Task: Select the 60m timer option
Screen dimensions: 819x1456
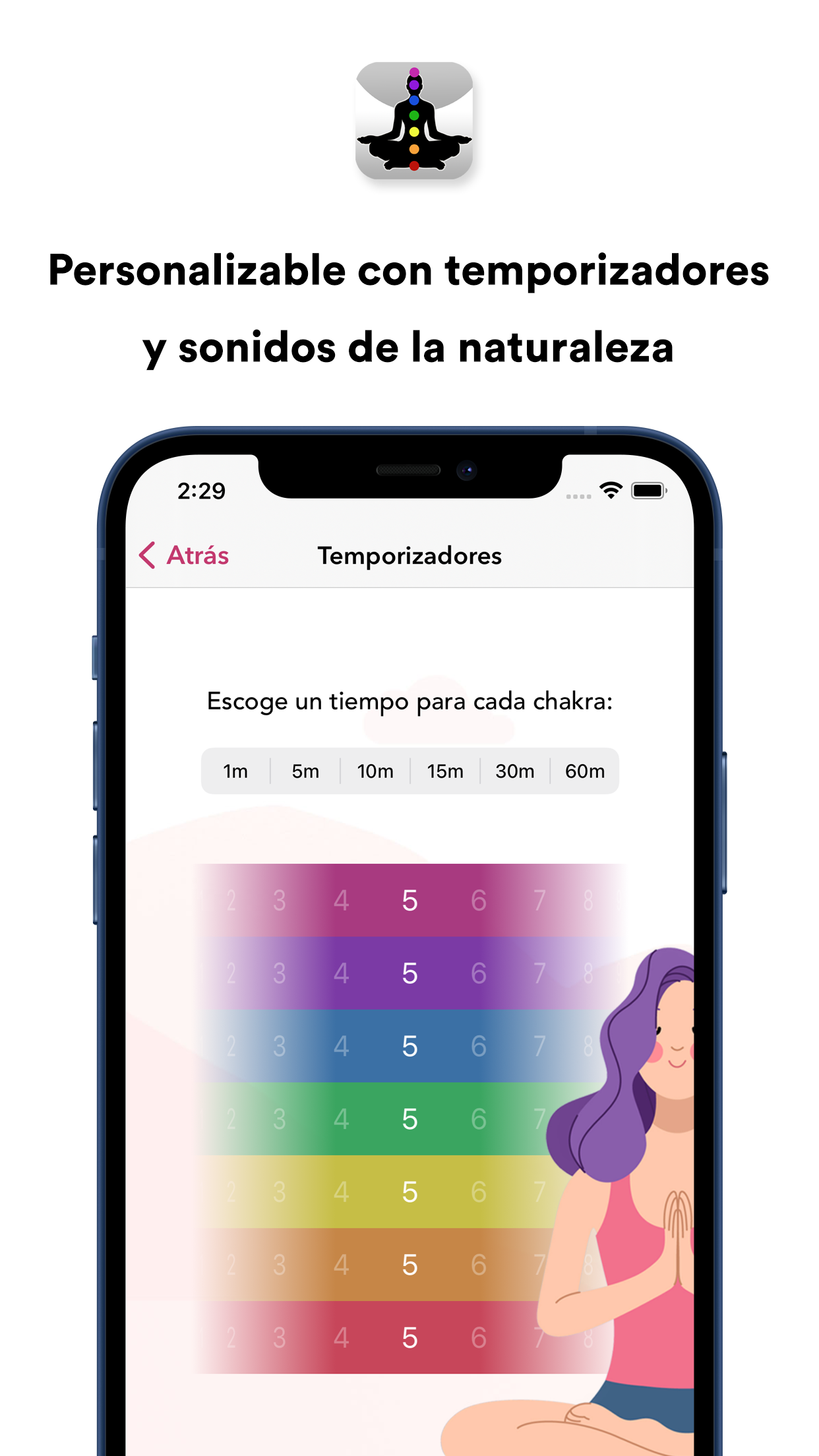Action: tap(585, 771)
